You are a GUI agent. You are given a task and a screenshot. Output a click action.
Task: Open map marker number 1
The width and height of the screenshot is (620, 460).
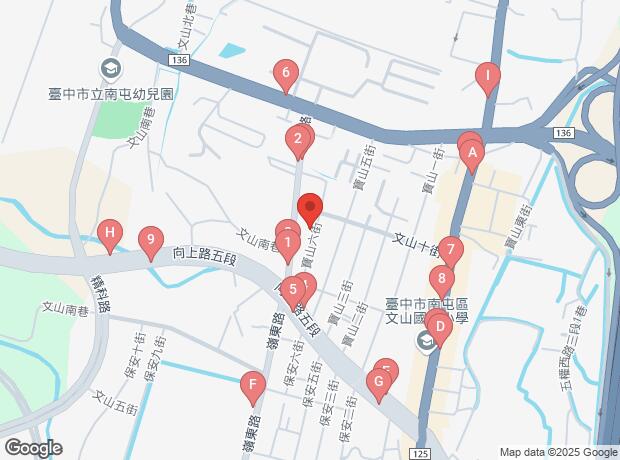[x=287, y=242]
